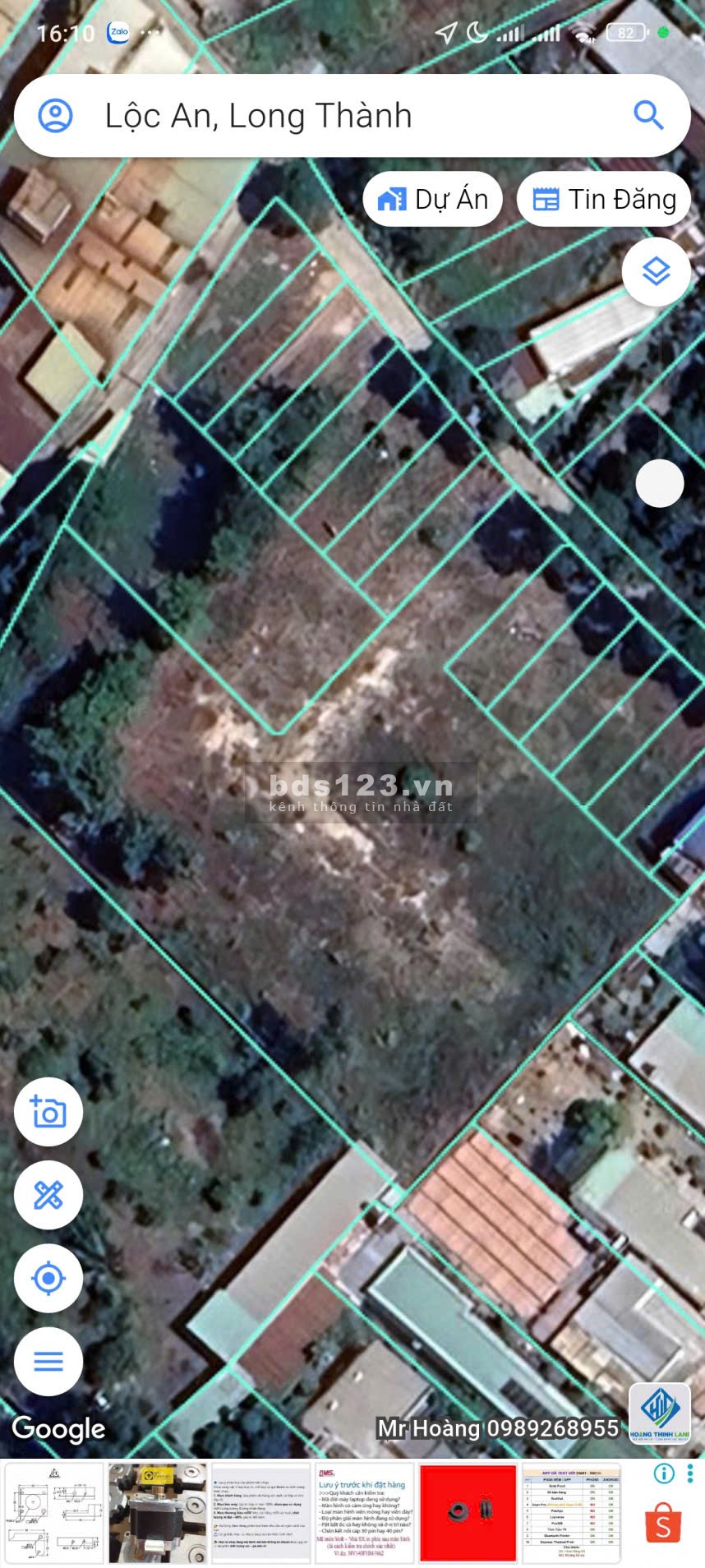This screenshot has width=705, height=1568.
Task: Select the Dự Án chip
Action: point(433,199)
